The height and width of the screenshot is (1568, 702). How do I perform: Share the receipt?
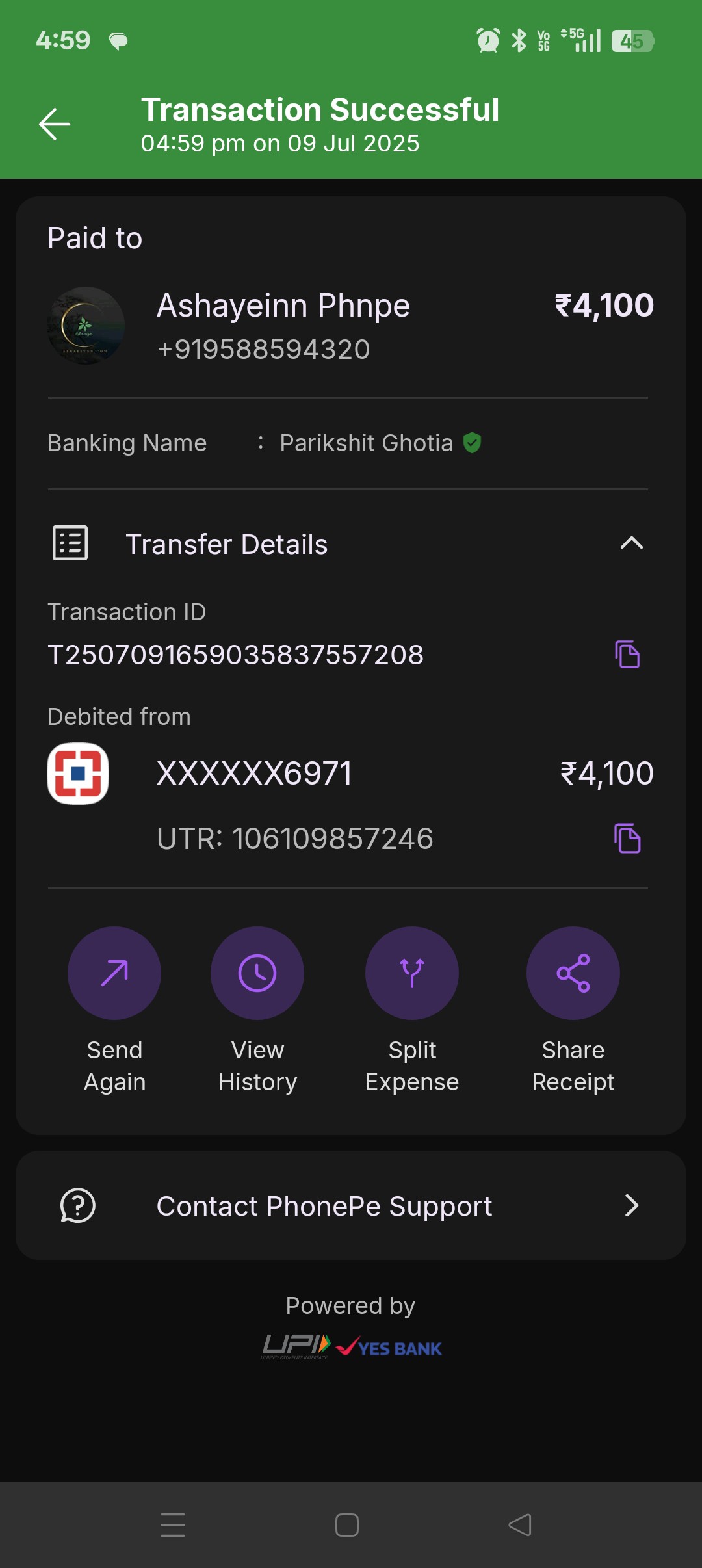pos(573,1010)
